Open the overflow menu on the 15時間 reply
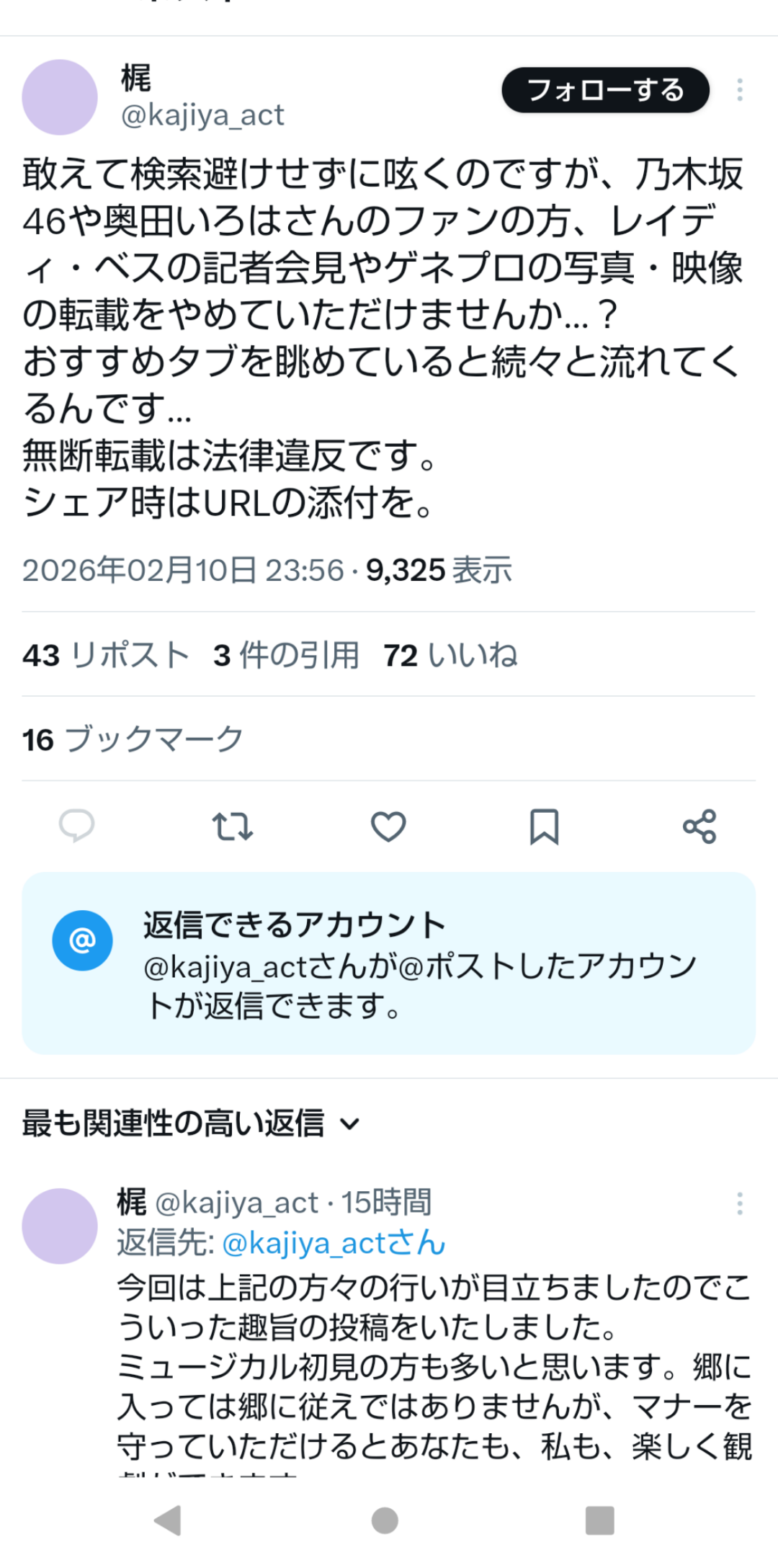The width and height of the screenshot is (778, 1568). tap(739, 1203)
